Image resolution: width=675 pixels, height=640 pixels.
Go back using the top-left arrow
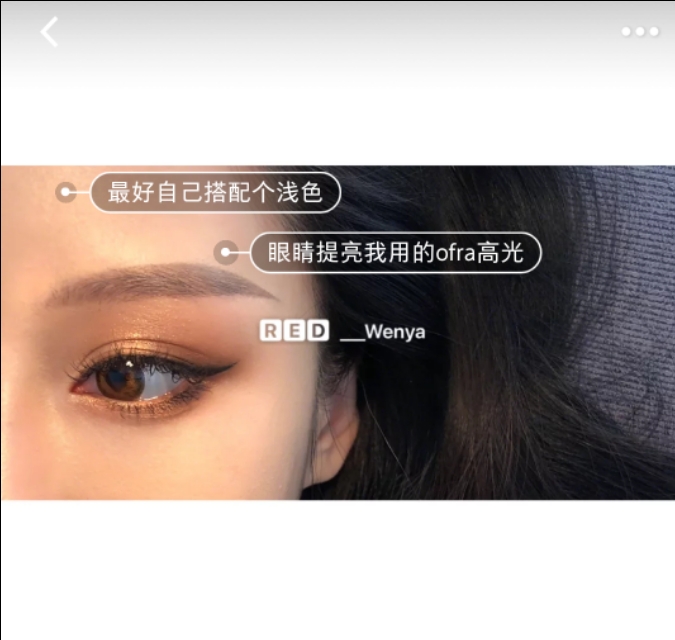click(49, 32)
